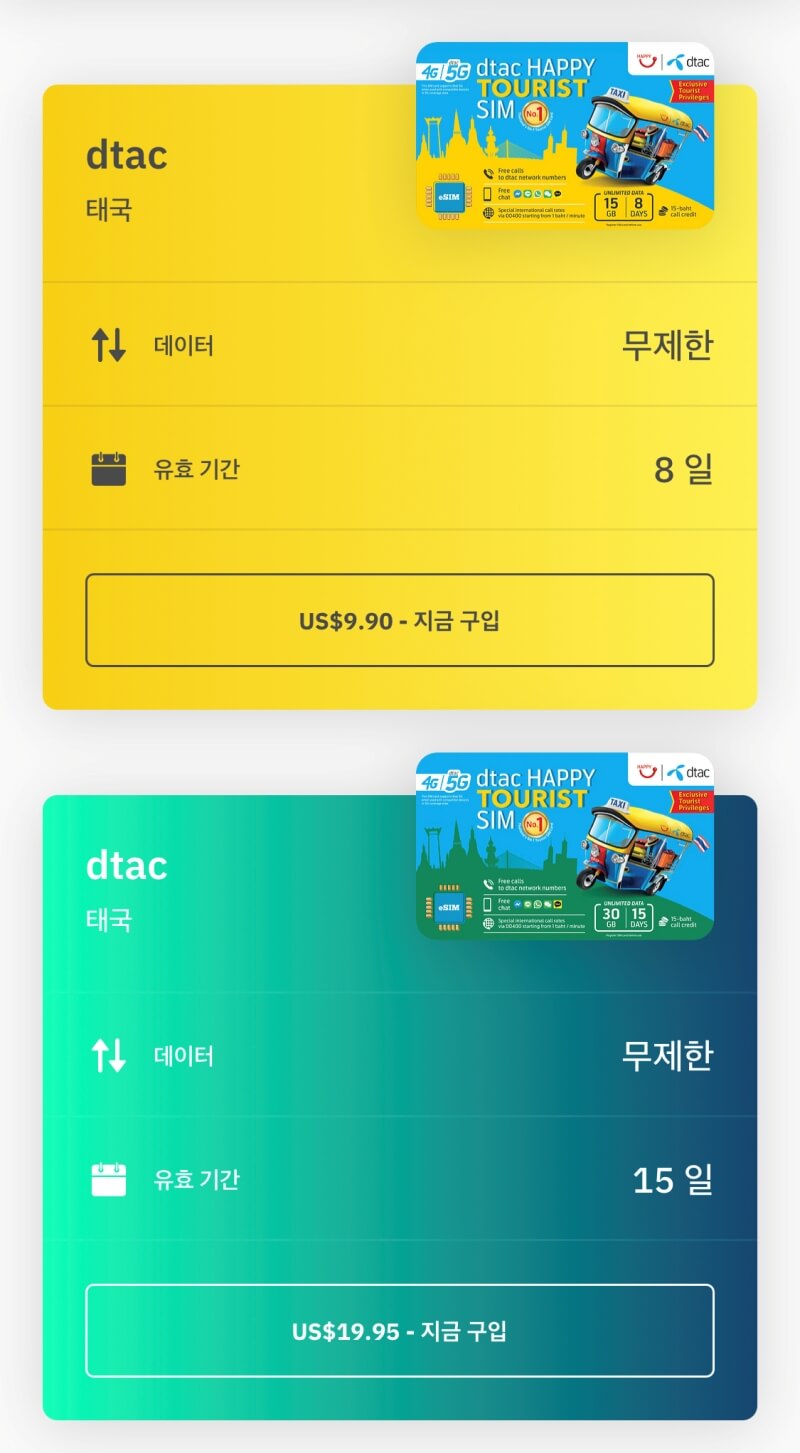Click the No.1 badge on the SIM artwork

tap(537, 113)
